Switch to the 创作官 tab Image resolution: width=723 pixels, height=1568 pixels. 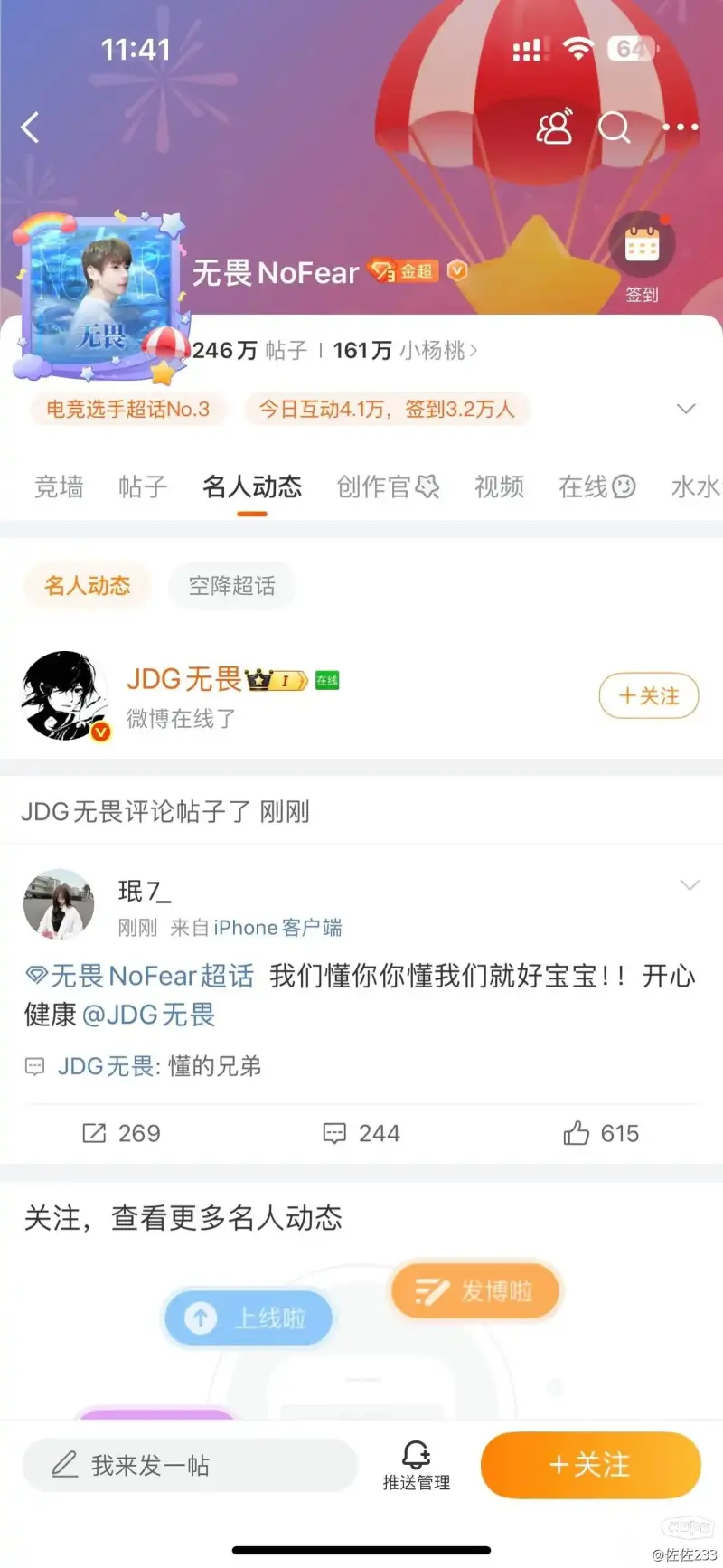point(388,486)
